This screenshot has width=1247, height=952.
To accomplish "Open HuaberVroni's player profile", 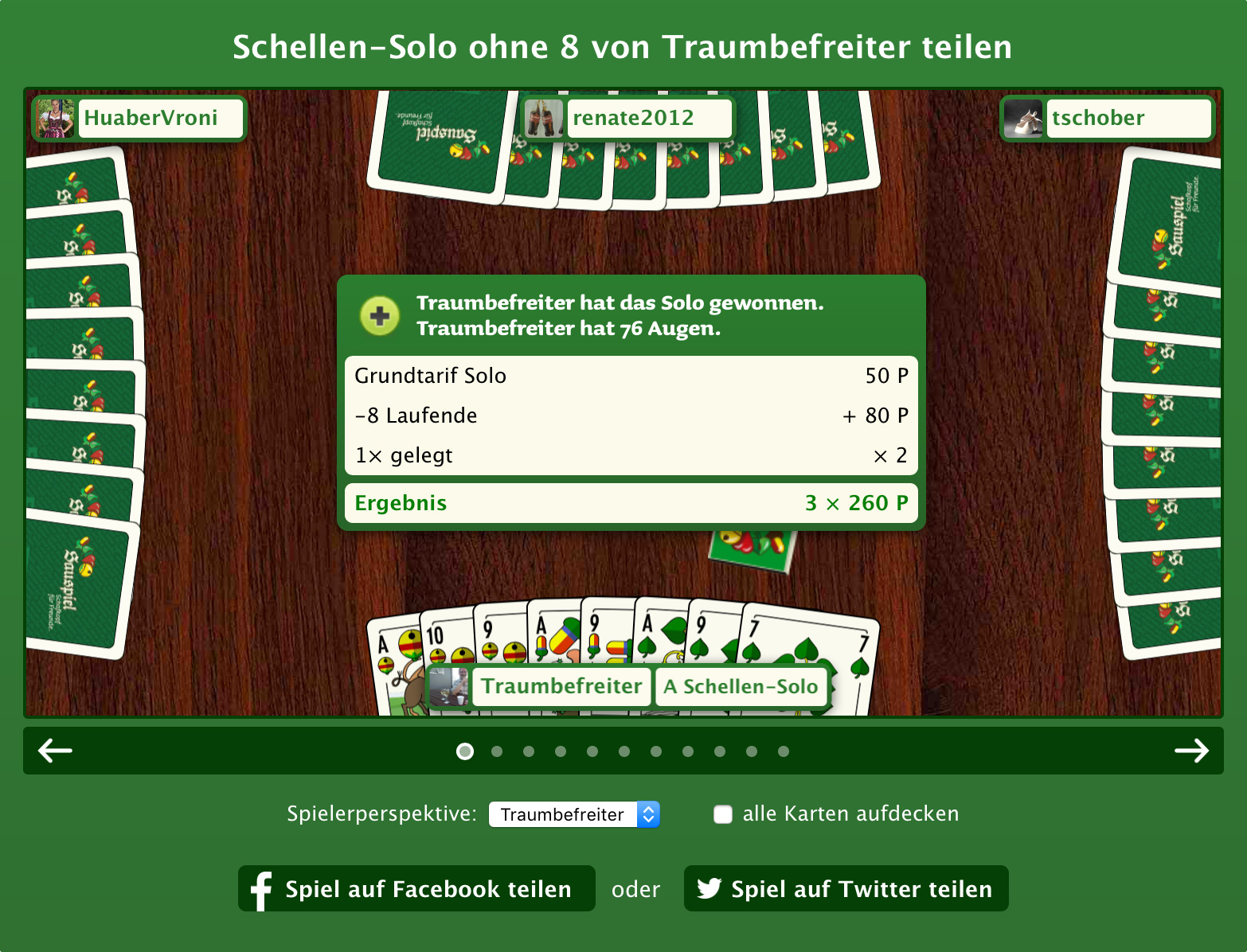I will [x=150, y=118].
